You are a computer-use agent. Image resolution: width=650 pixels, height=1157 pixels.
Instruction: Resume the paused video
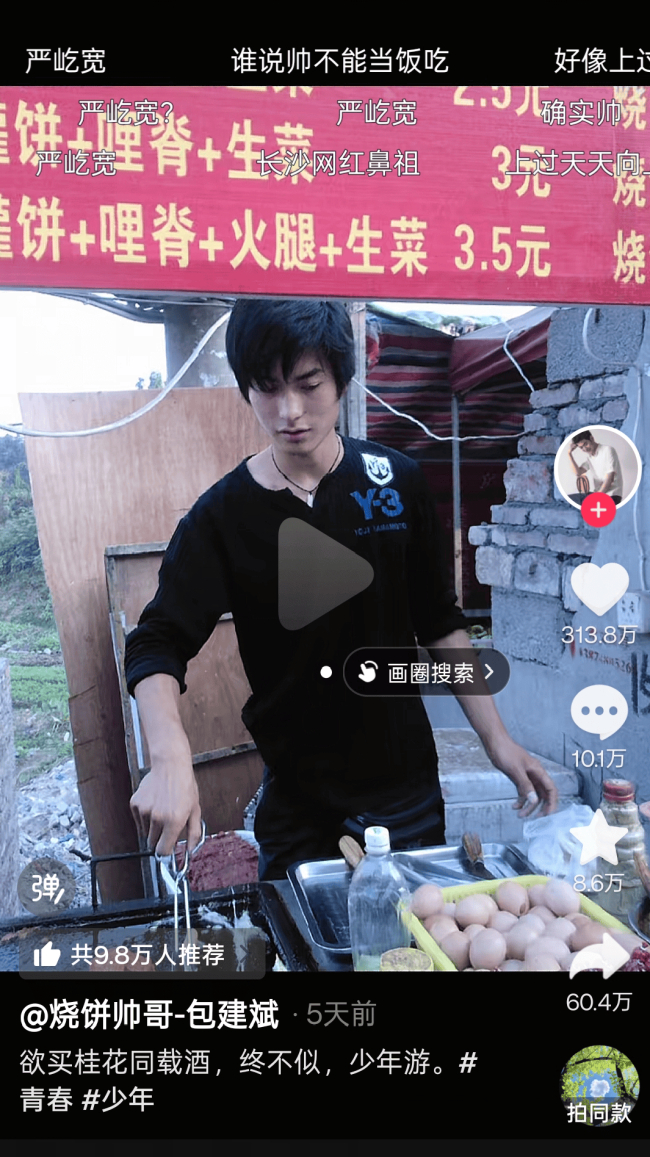tap(325, 574)
